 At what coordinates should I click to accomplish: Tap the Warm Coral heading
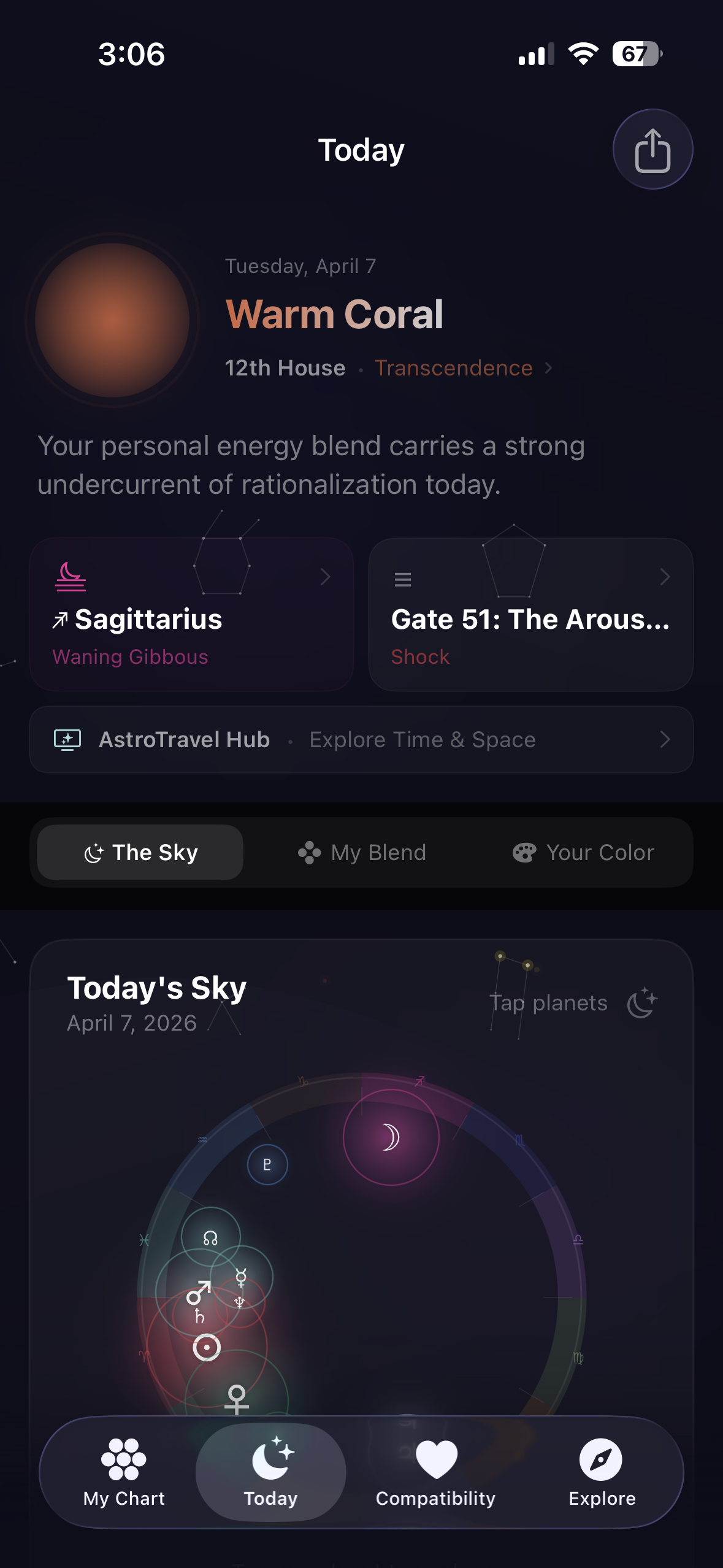pos(334,314)
